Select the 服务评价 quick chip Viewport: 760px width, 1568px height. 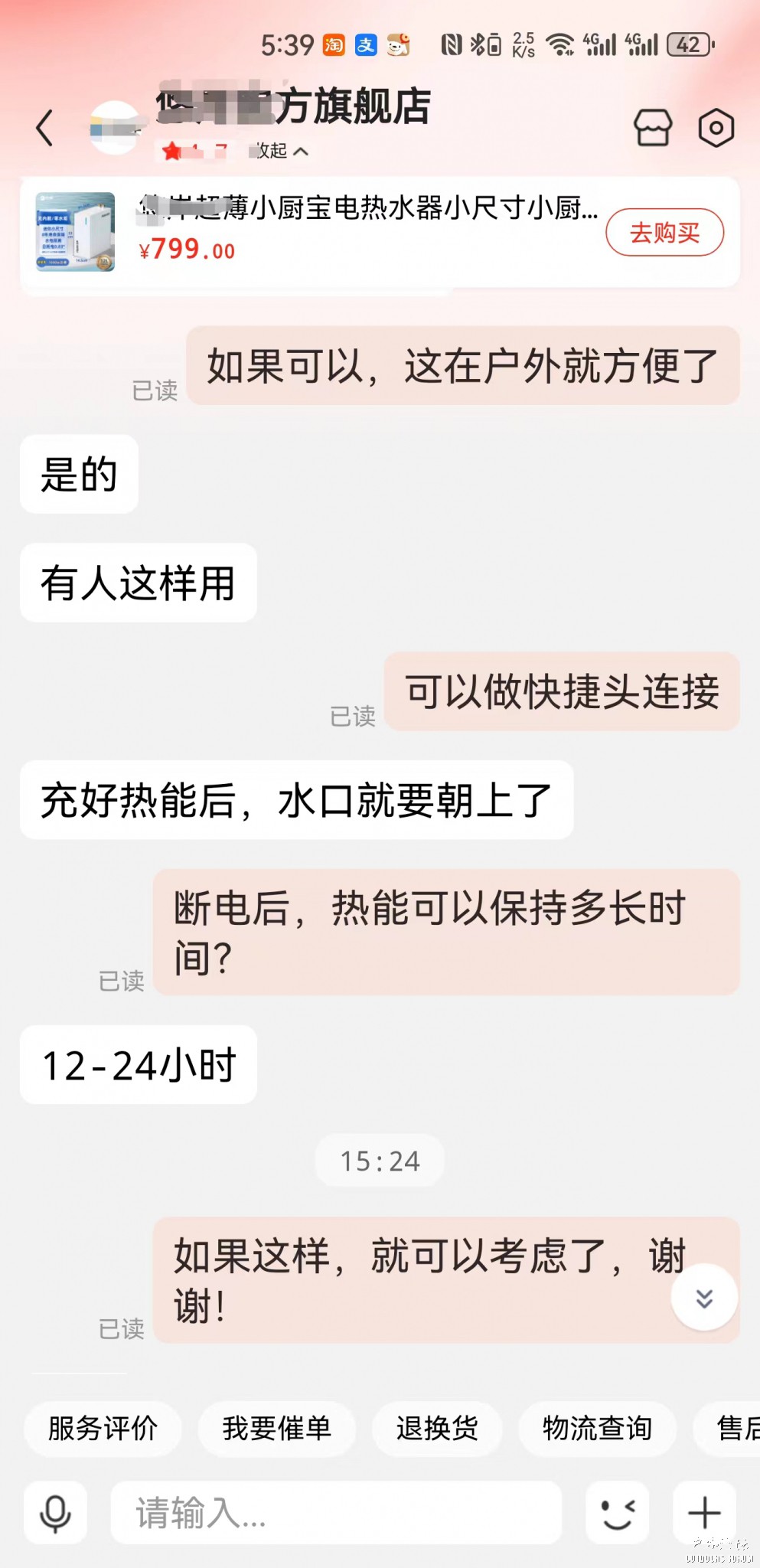pyautogui.click(x=103, y=1428)
